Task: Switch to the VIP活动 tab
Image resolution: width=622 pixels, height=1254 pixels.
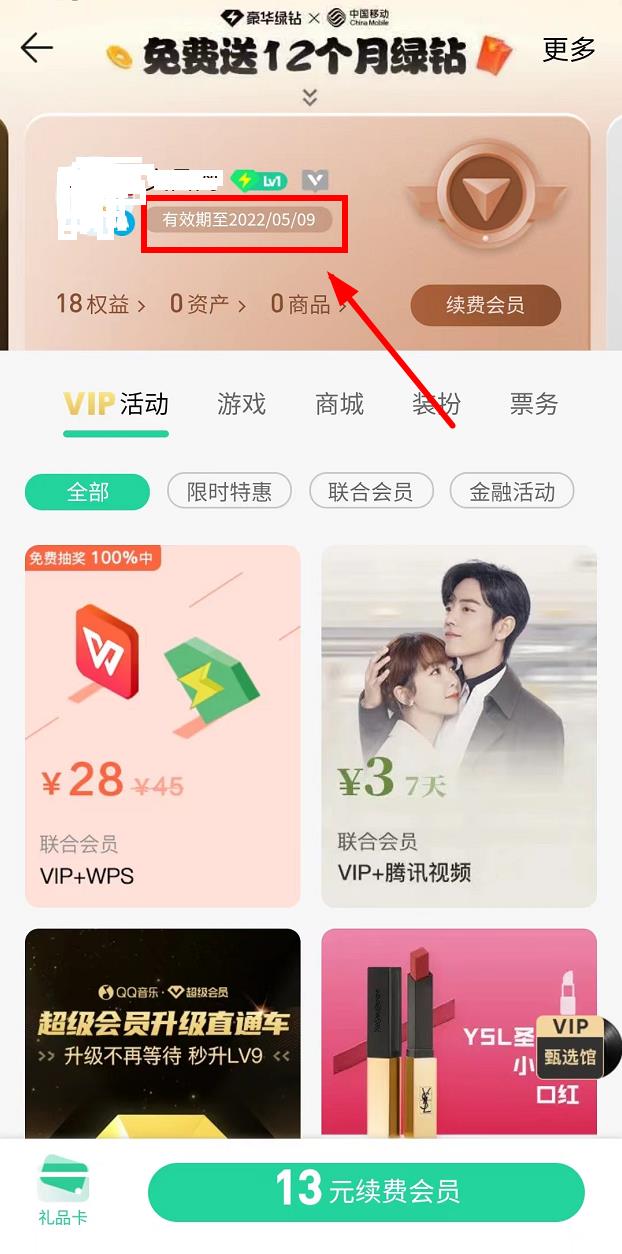Action: (116, 404)
